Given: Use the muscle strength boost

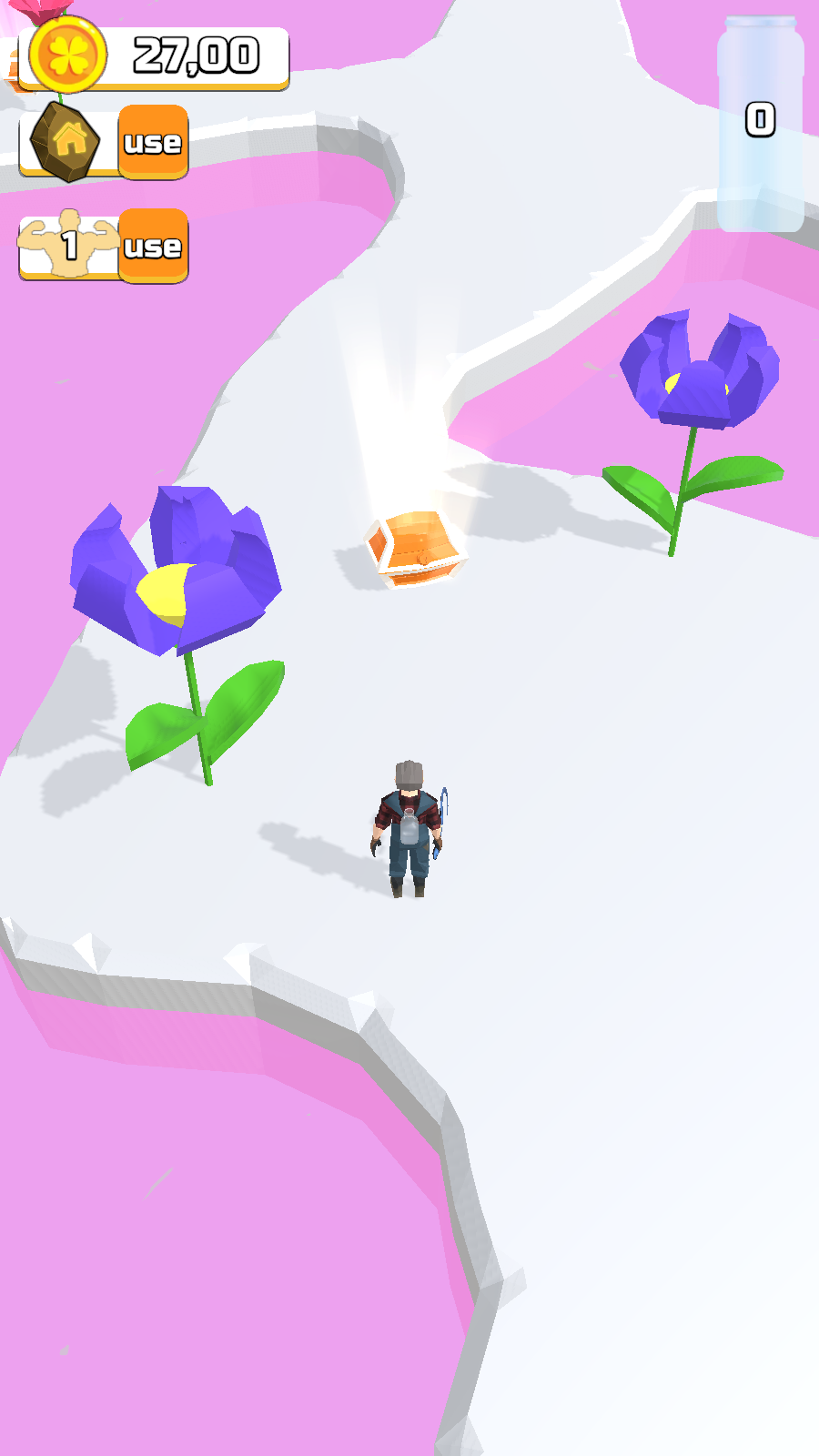Looking at the screenshot, I should 153,246.
